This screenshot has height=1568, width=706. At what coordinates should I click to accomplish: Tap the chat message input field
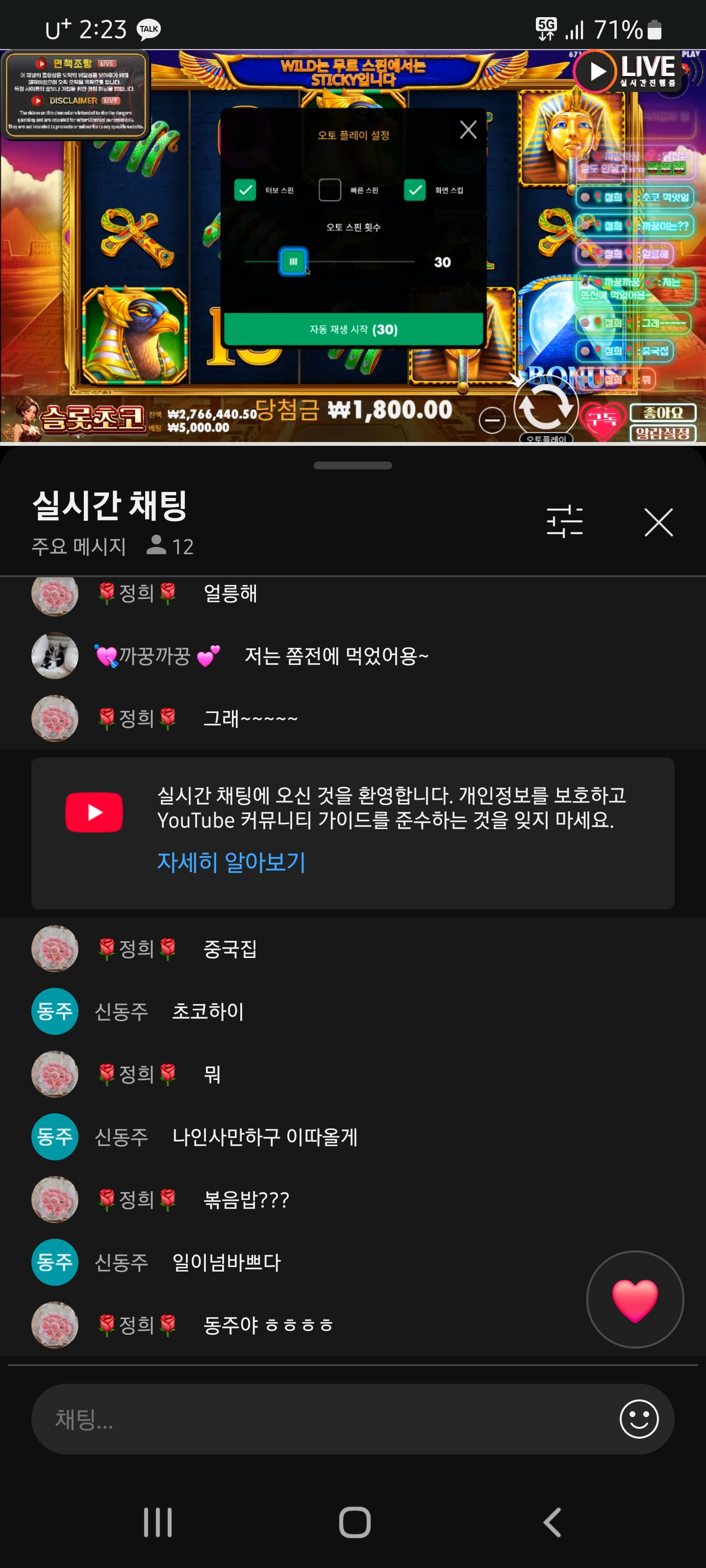317,1419
